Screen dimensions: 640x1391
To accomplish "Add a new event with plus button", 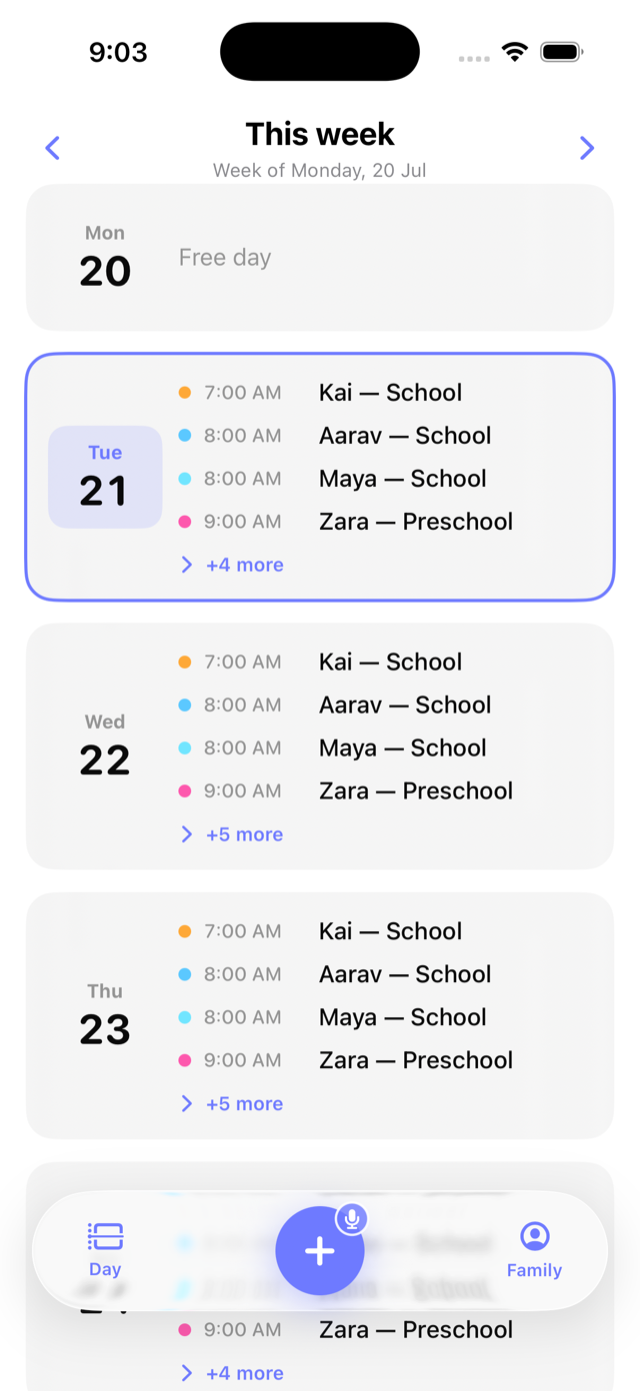I will [320, 1251].
